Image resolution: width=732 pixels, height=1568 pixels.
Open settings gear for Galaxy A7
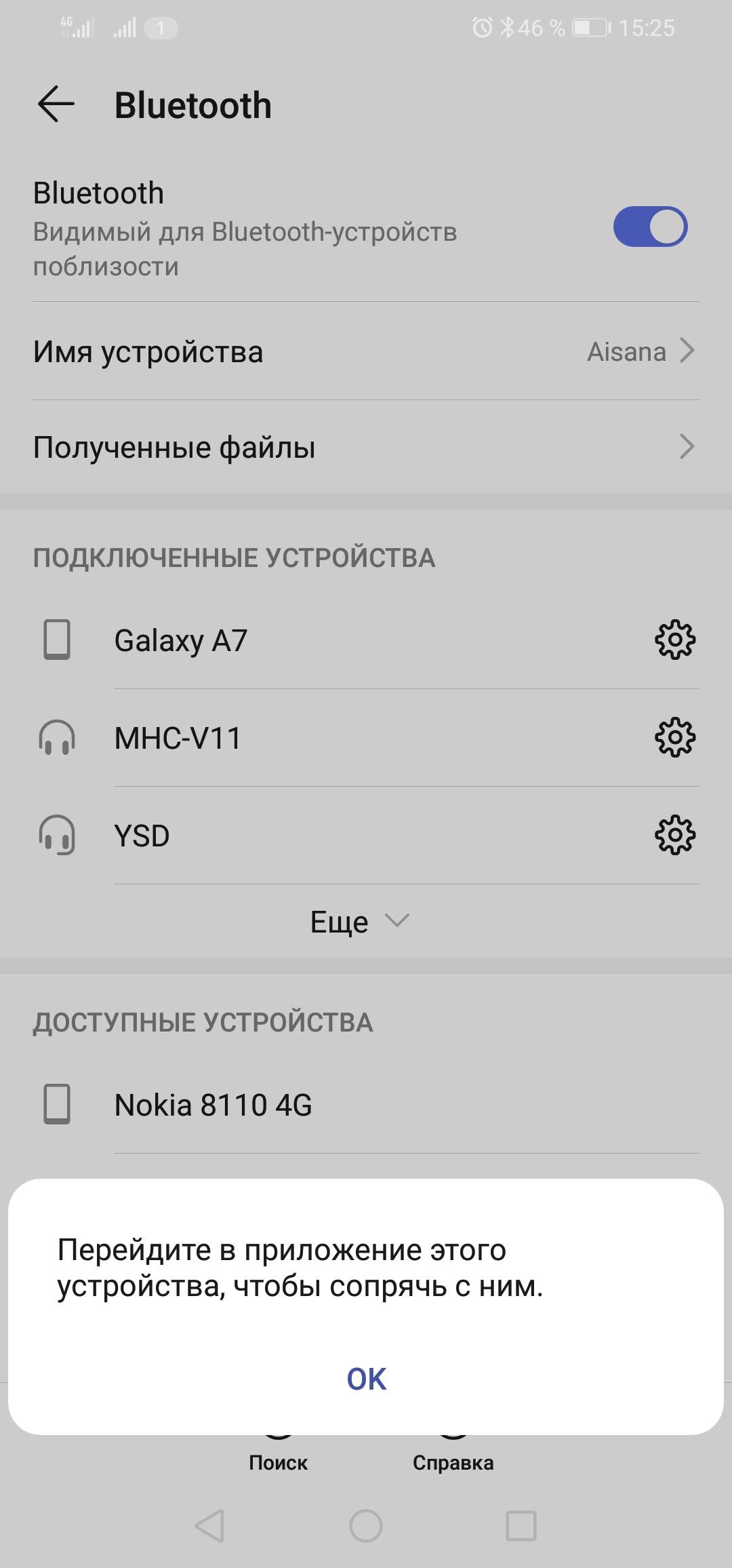pos(675,640)
